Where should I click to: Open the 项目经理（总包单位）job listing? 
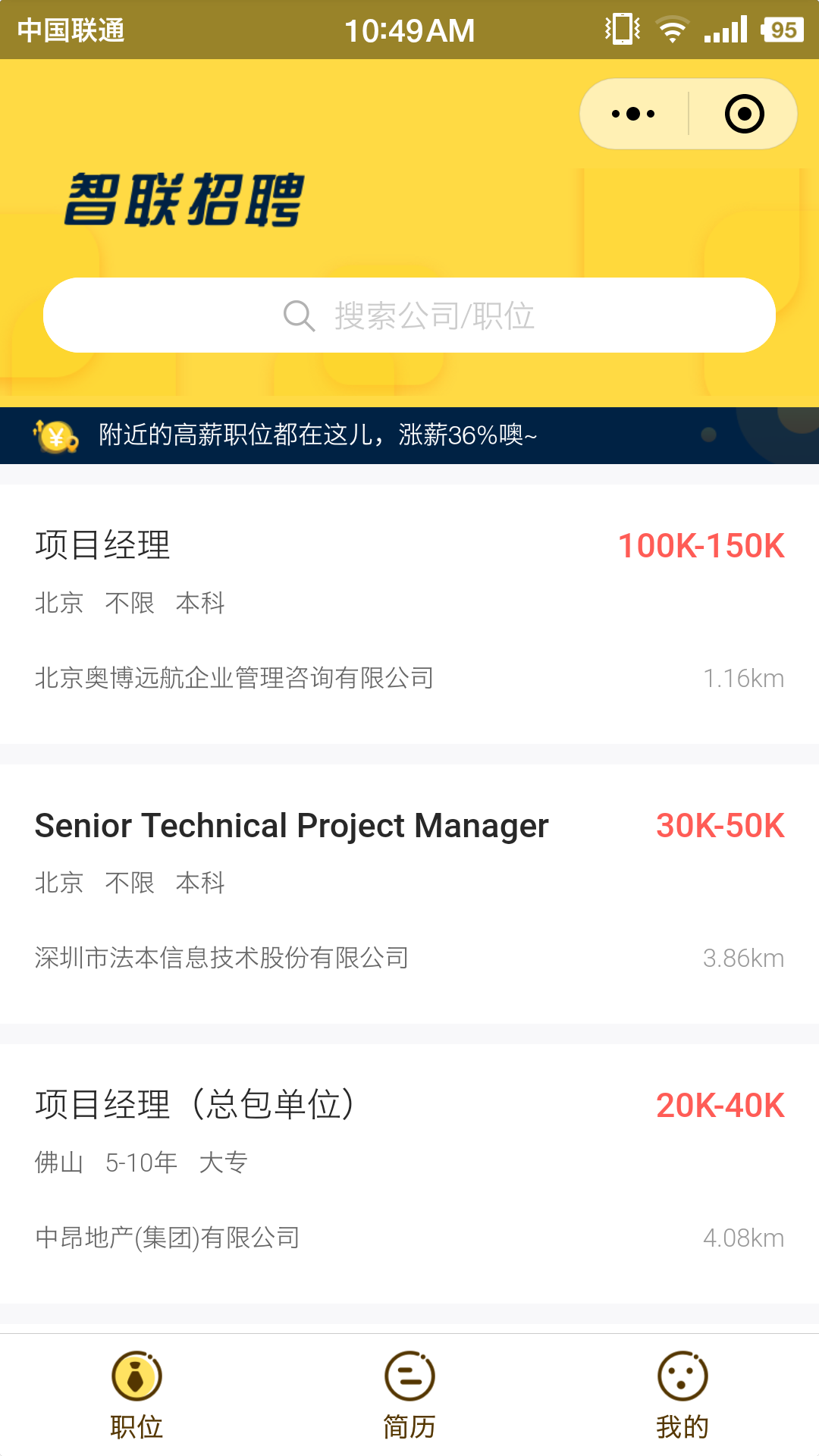[409, 1174]
